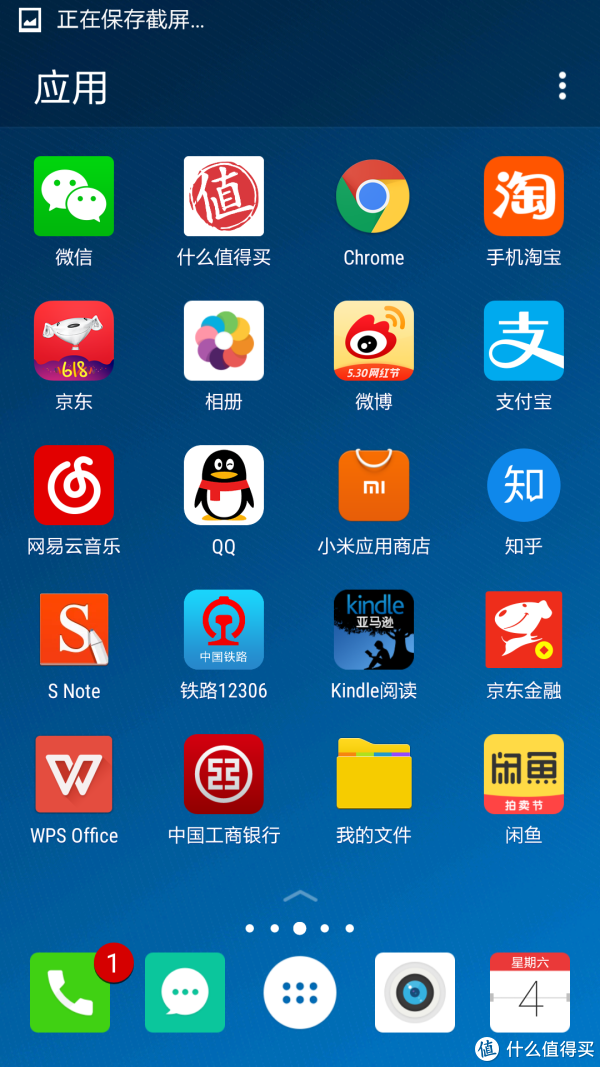The height and width of the screenshot is (1067, 600).
Task: Open the 京东 shopping app
Action: pos(74,342)
